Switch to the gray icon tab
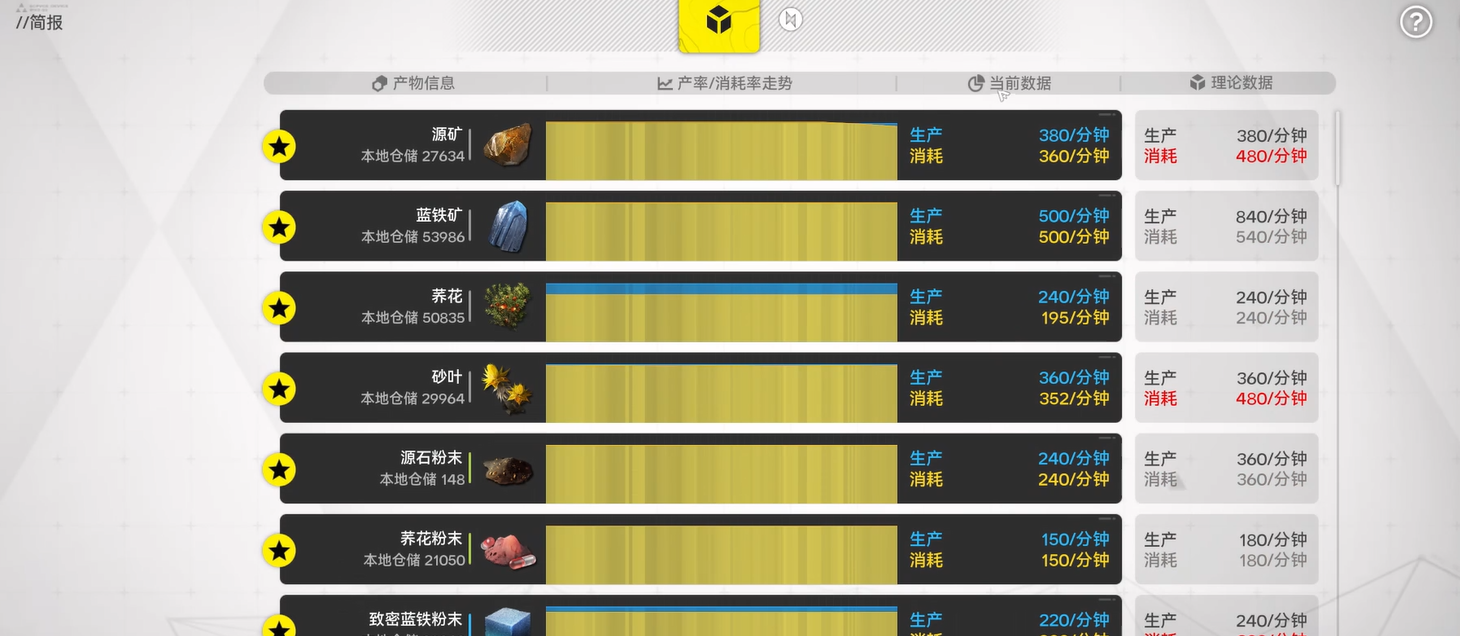 (790, 20)
